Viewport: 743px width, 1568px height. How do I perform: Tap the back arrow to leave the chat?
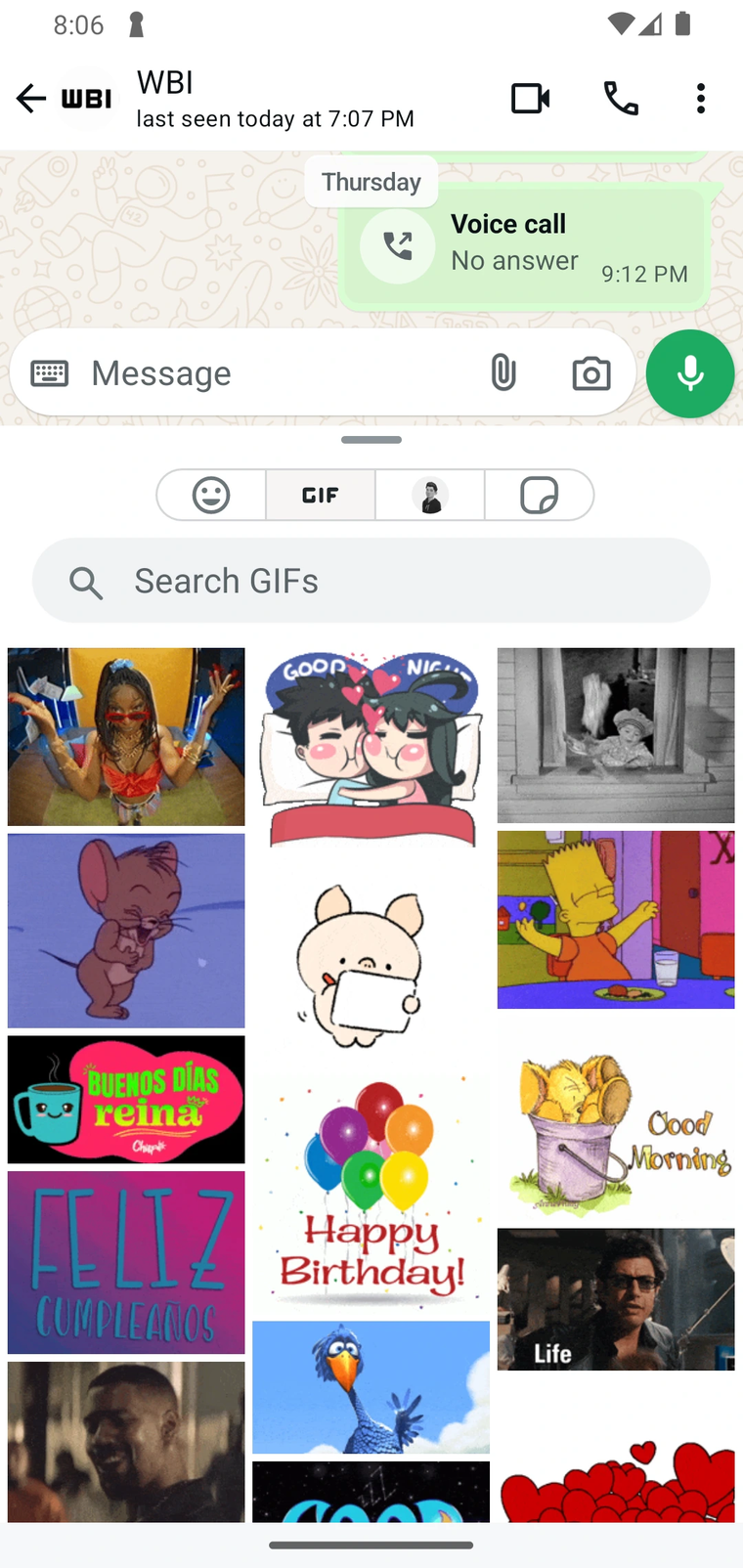tap(30, 98)
